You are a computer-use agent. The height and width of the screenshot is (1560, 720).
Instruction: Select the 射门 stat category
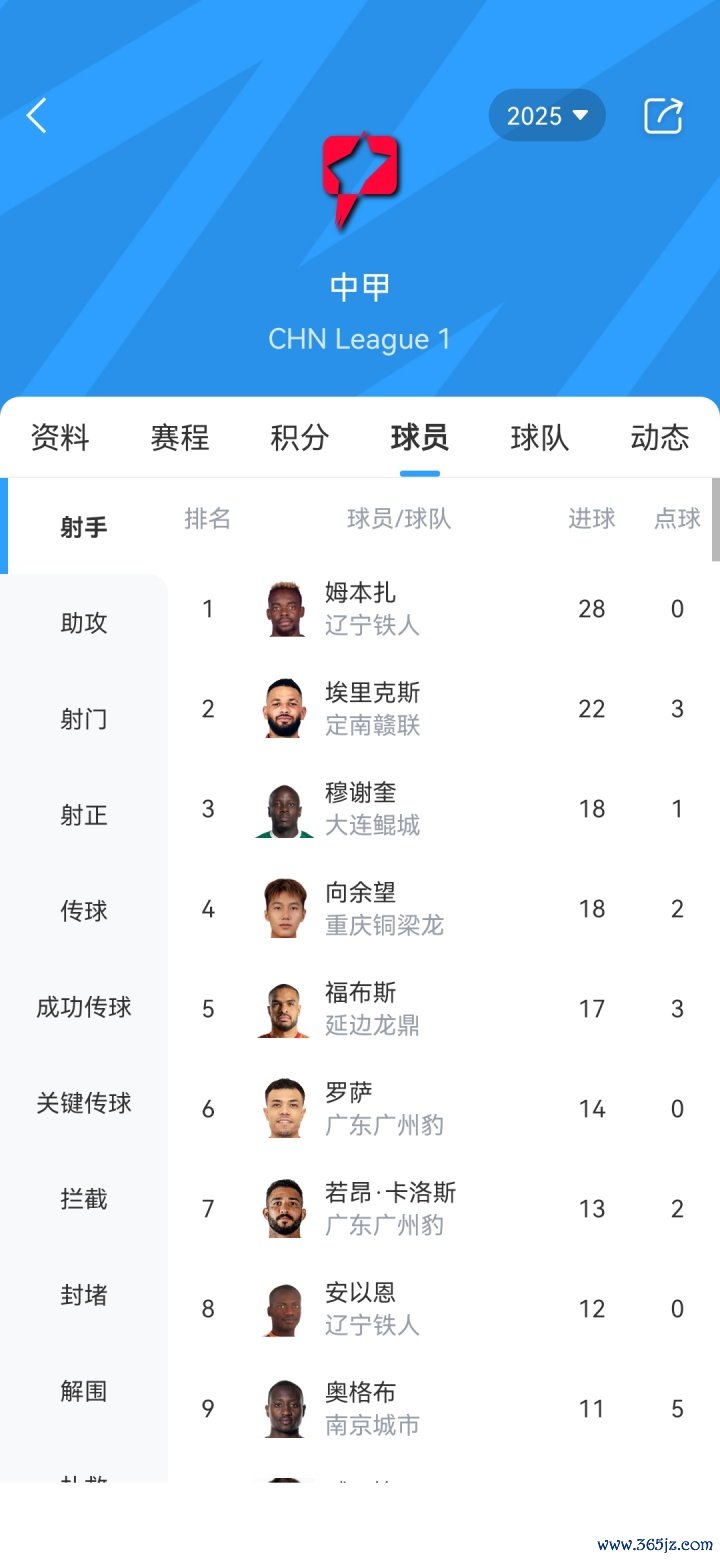click(x=84, y=719)
